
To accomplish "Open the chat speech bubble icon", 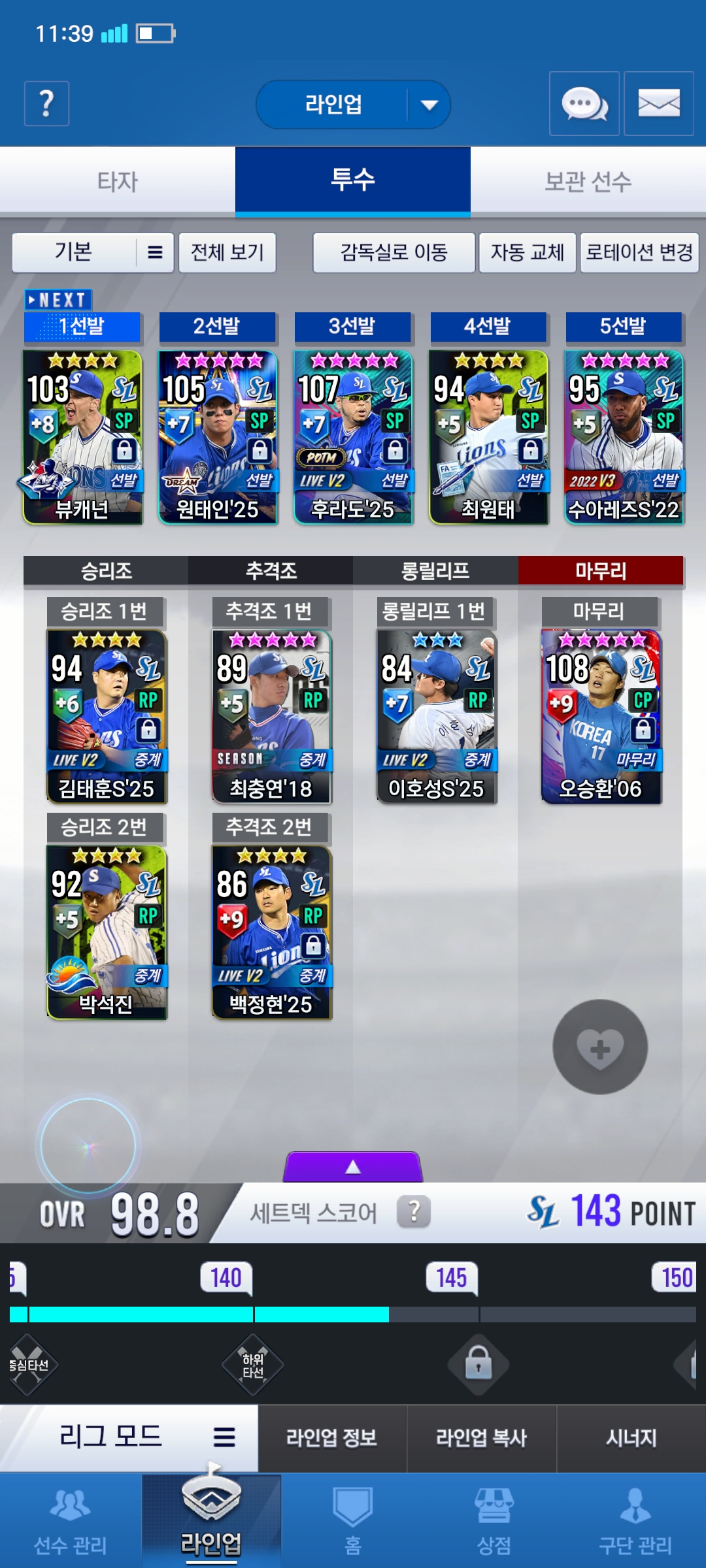I will click(584, 104).
